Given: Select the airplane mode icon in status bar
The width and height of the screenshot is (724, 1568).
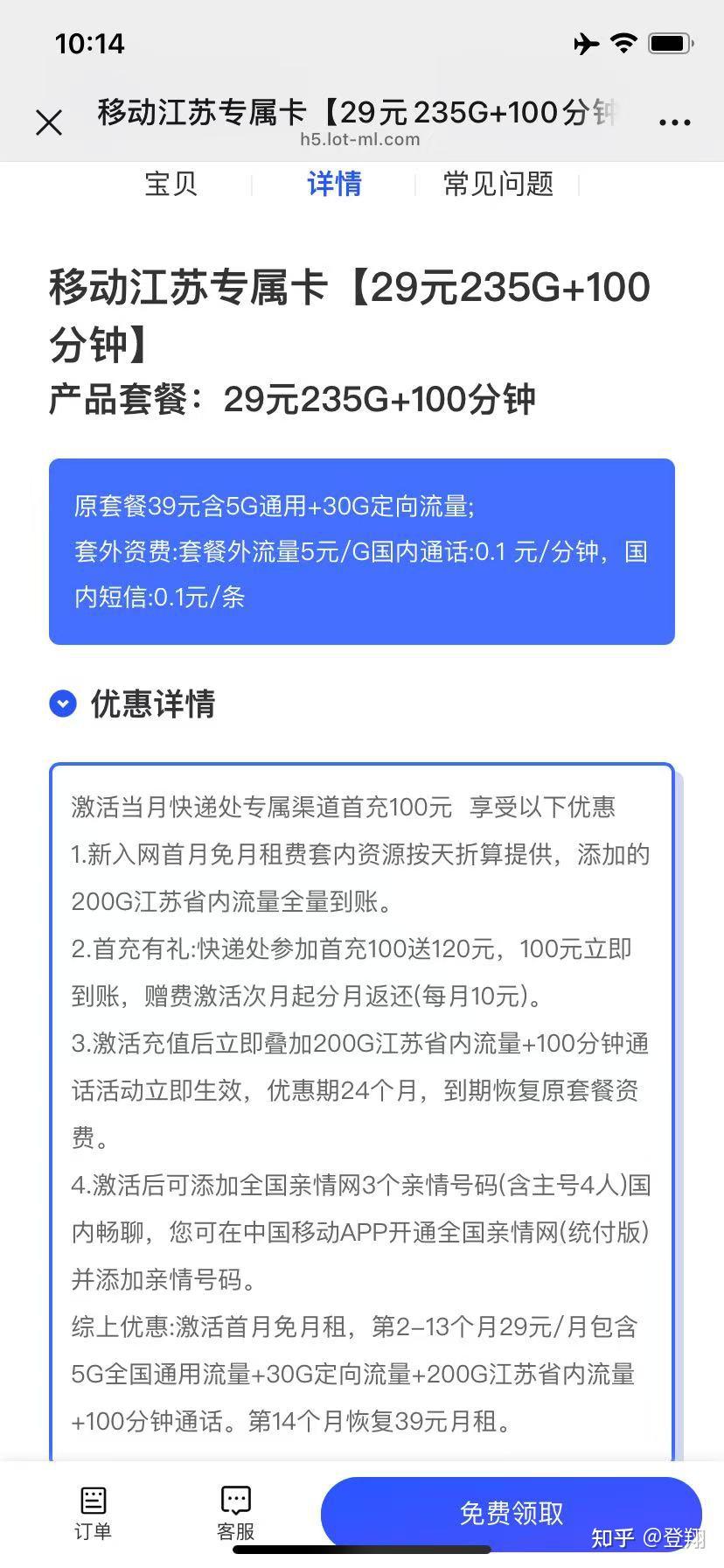Looking at the screenshot, I should click(584, 43).
